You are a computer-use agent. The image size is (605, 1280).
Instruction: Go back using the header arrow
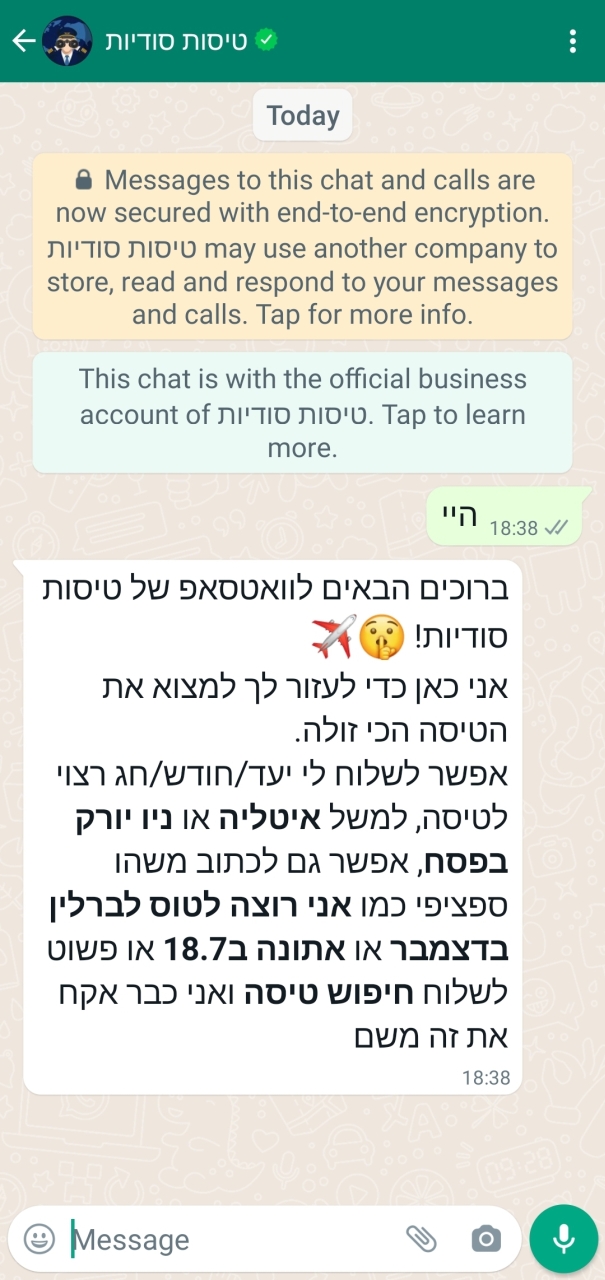pos(23,41)
